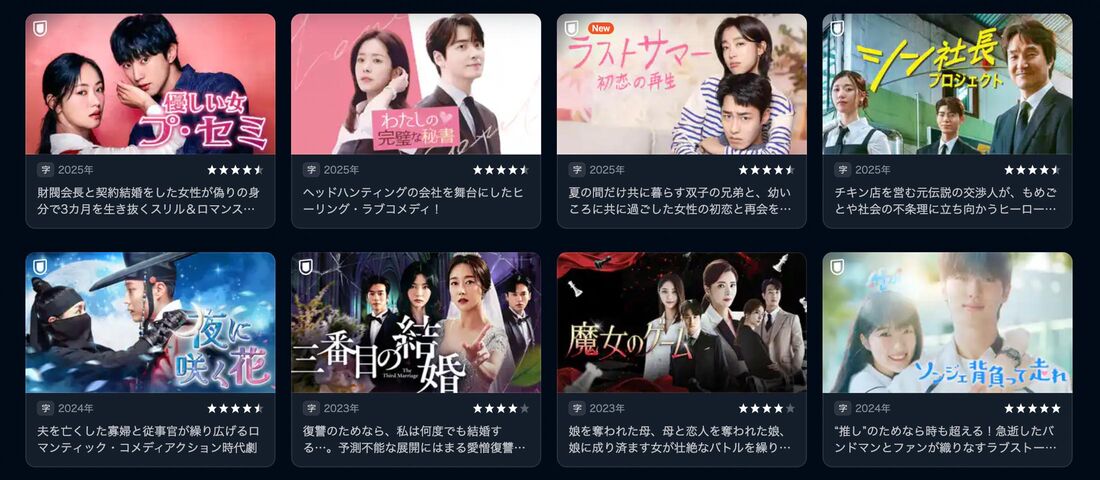This screenshot has width=1100, height=480.
Task: Open わたしの完璧な秘書 drama card
Action: pos(416,85)
